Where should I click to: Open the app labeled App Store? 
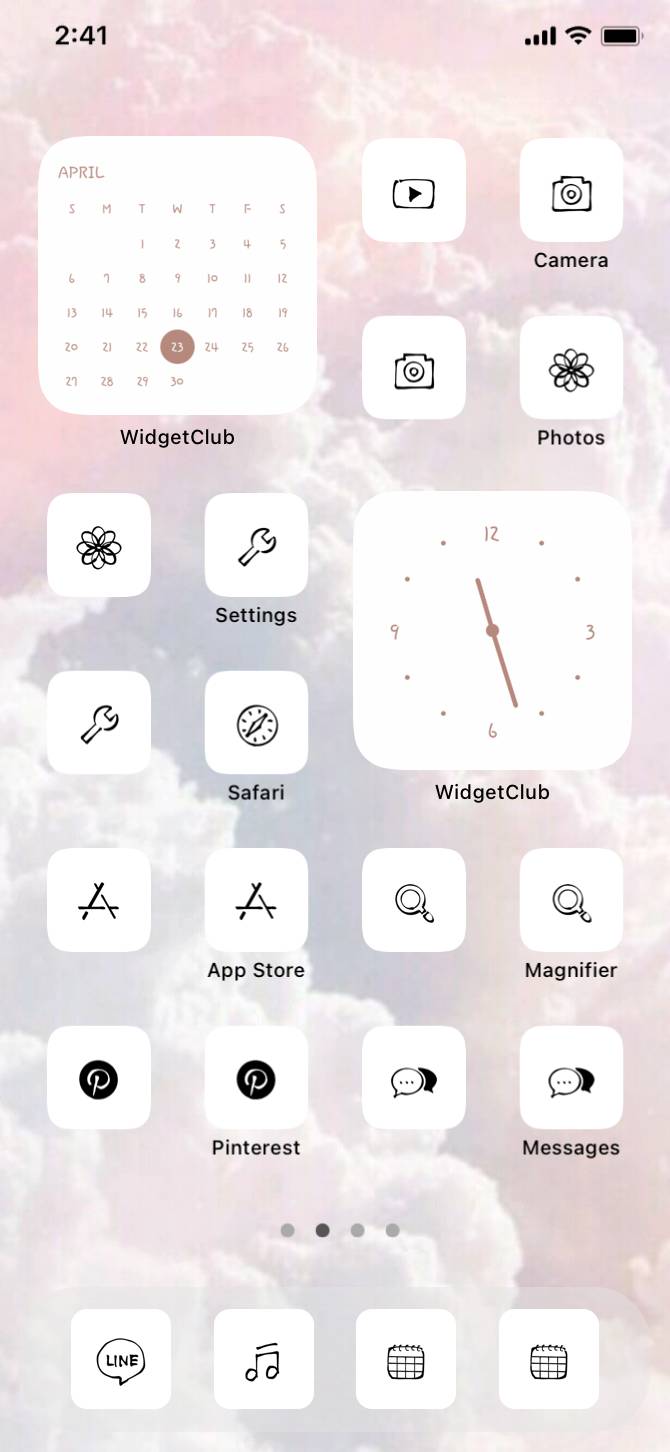[x=256, y=901]
